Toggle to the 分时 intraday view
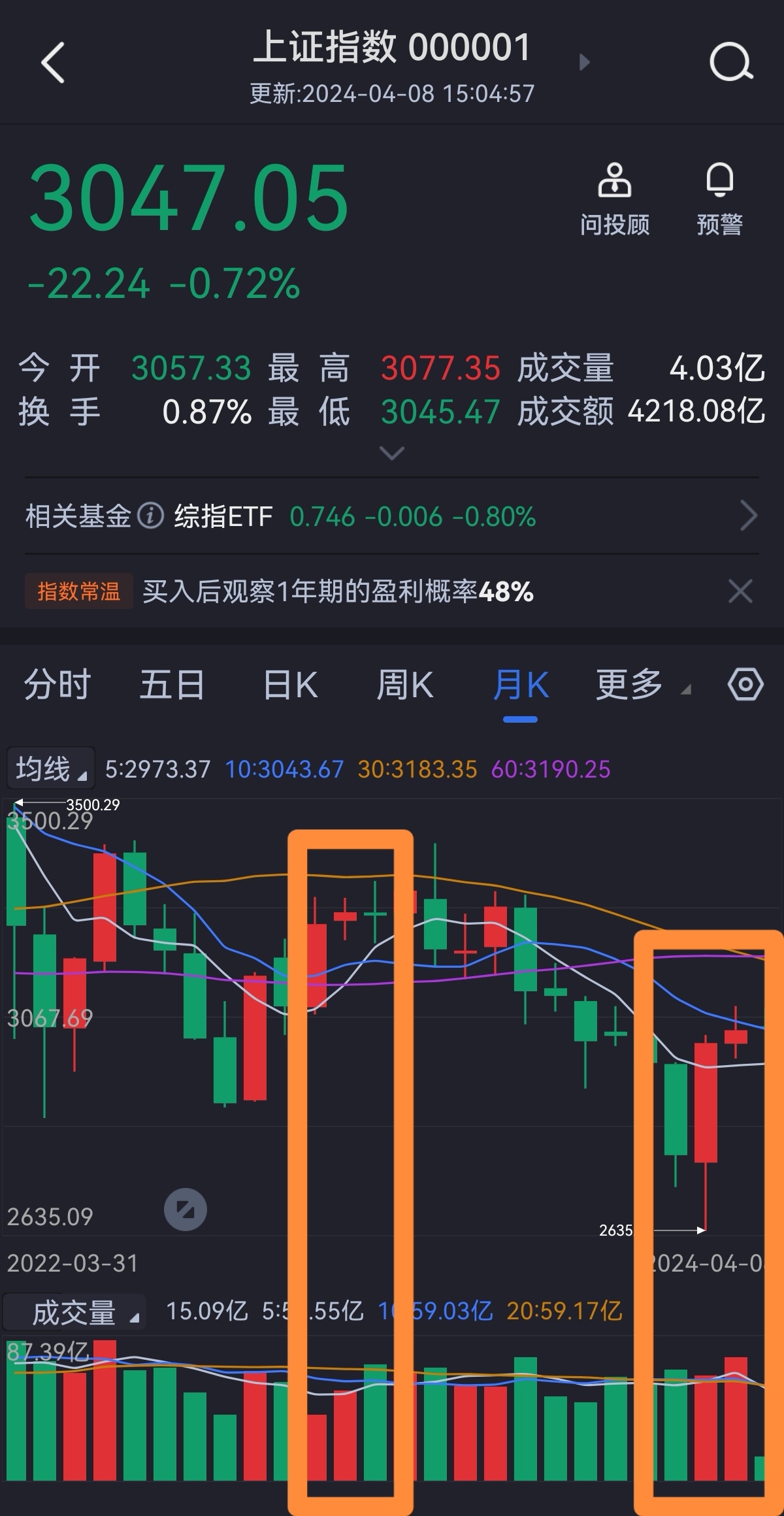The width and height of the screenshot is (784, 1516). (57, 684)
